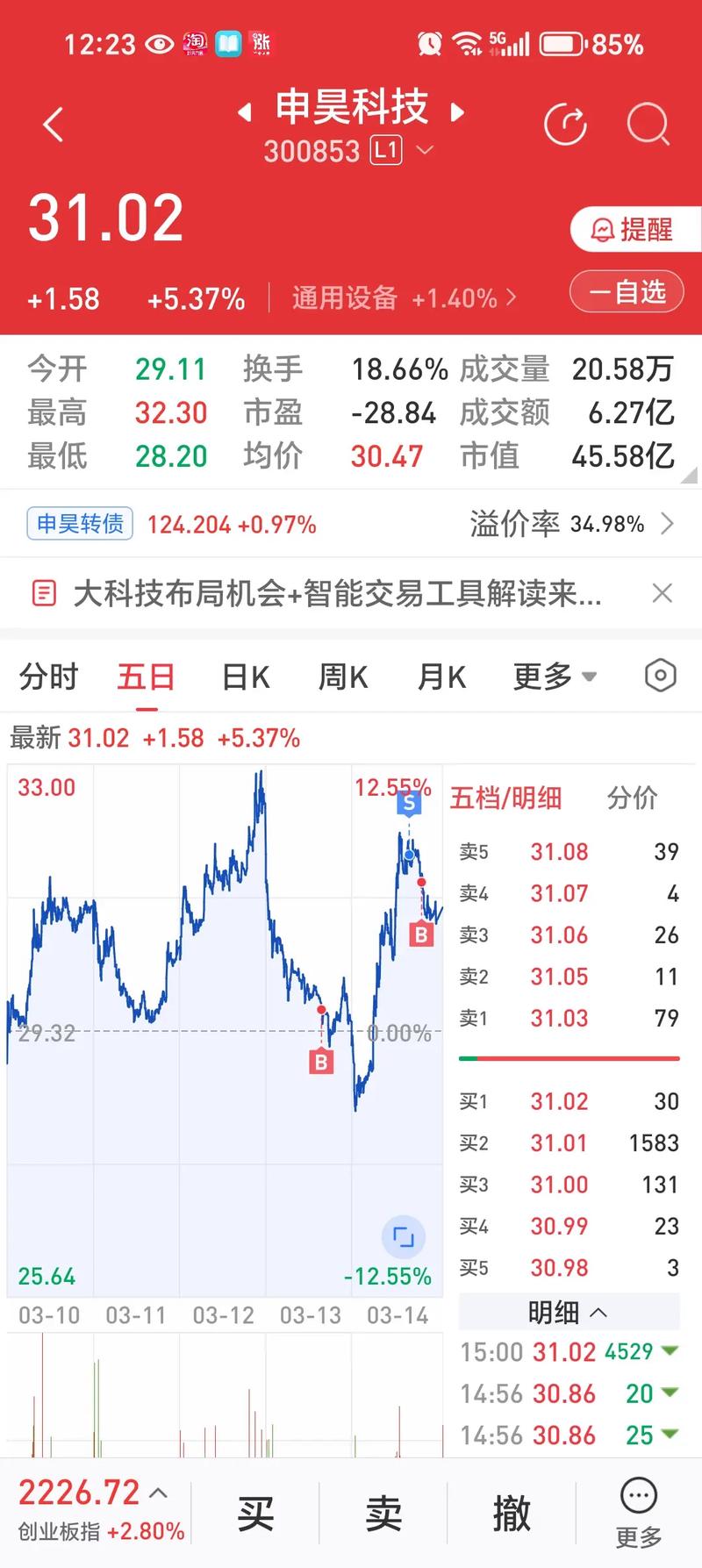Open chart settings gear beside 更多 tab

660,676
